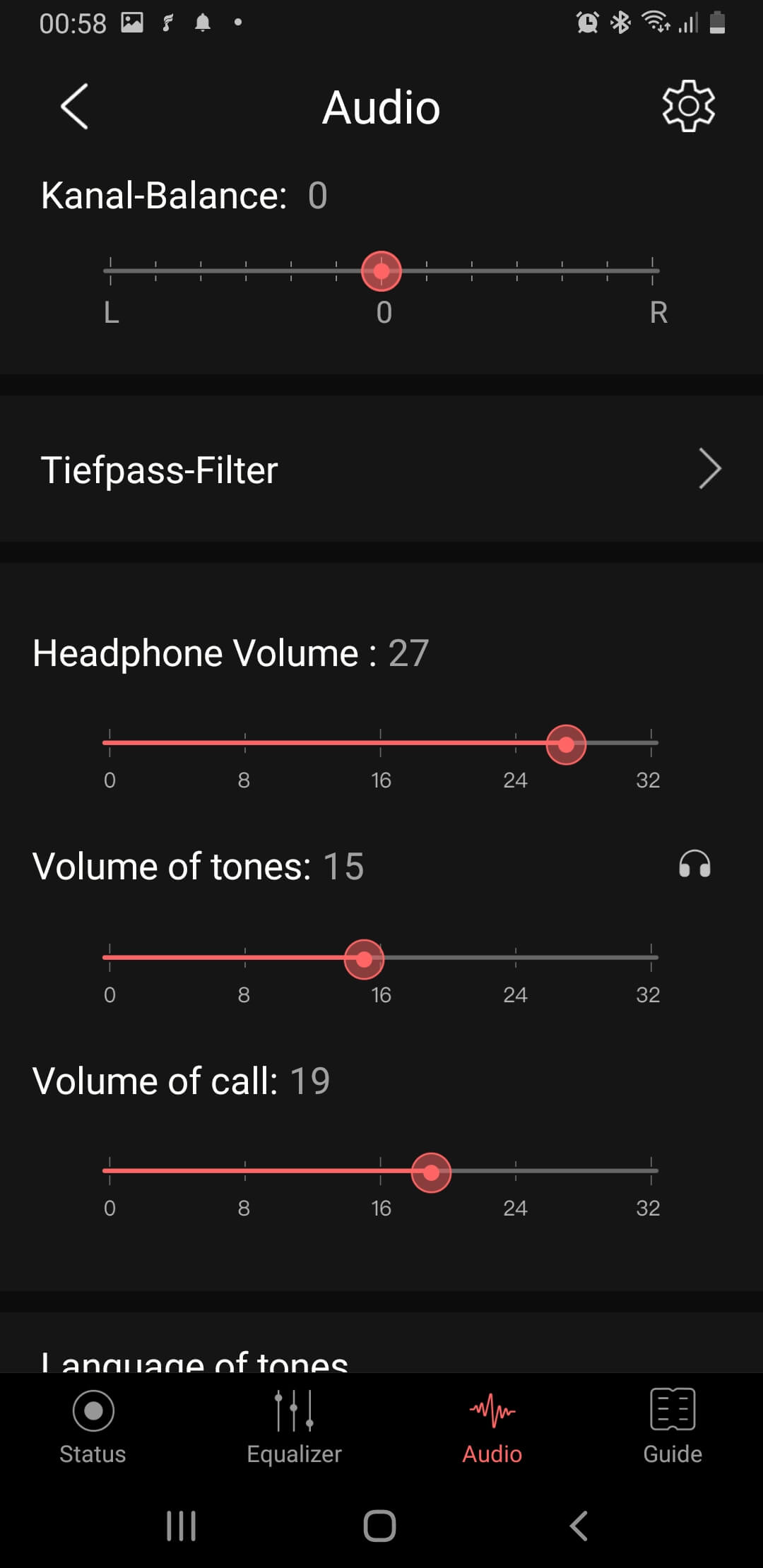Go to the system home screen
This screenshot has height=1568, width=763.
(x=379, y=1526)
